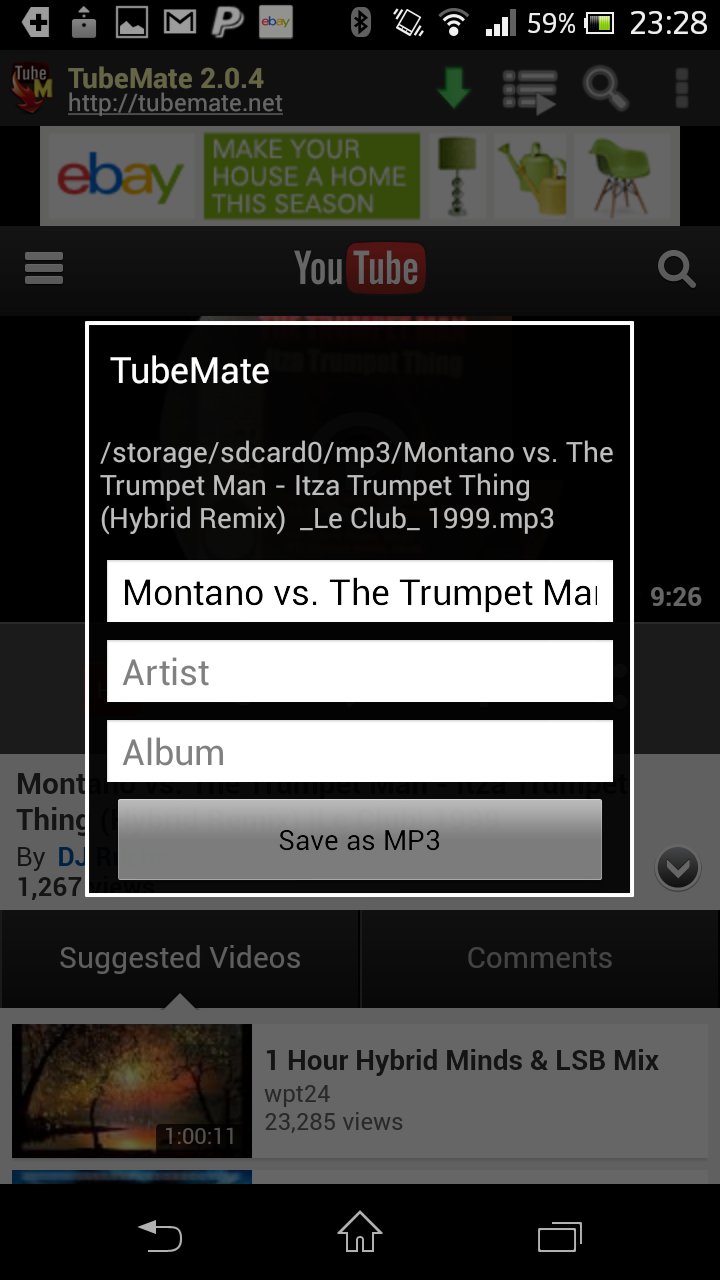Open the YouTube hamburger menu

(x=44, y=268)
